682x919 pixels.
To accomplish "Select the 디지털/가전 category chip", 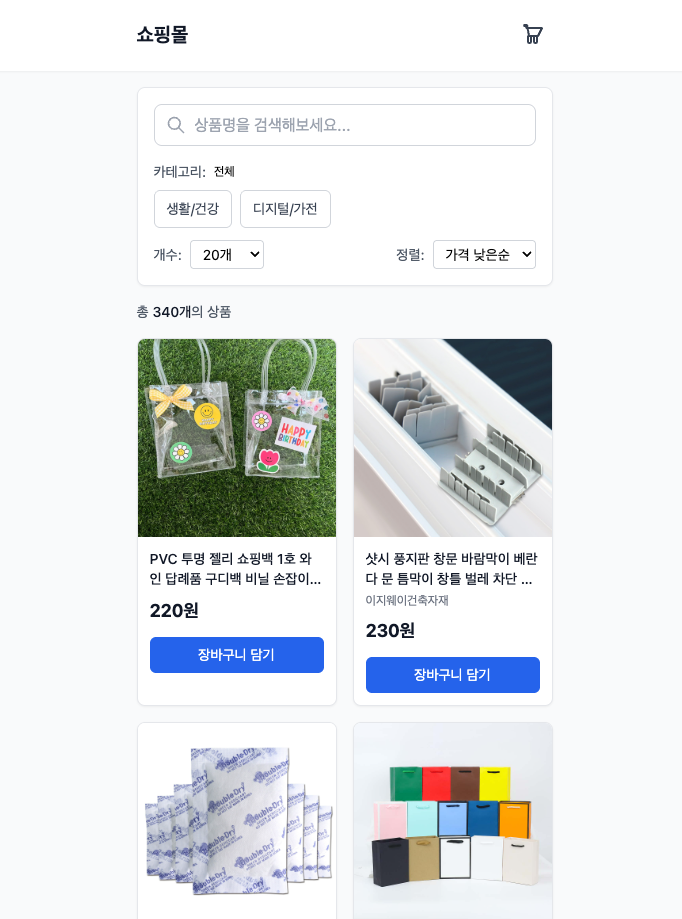I will pyautogui.click(x=285, y=209).
